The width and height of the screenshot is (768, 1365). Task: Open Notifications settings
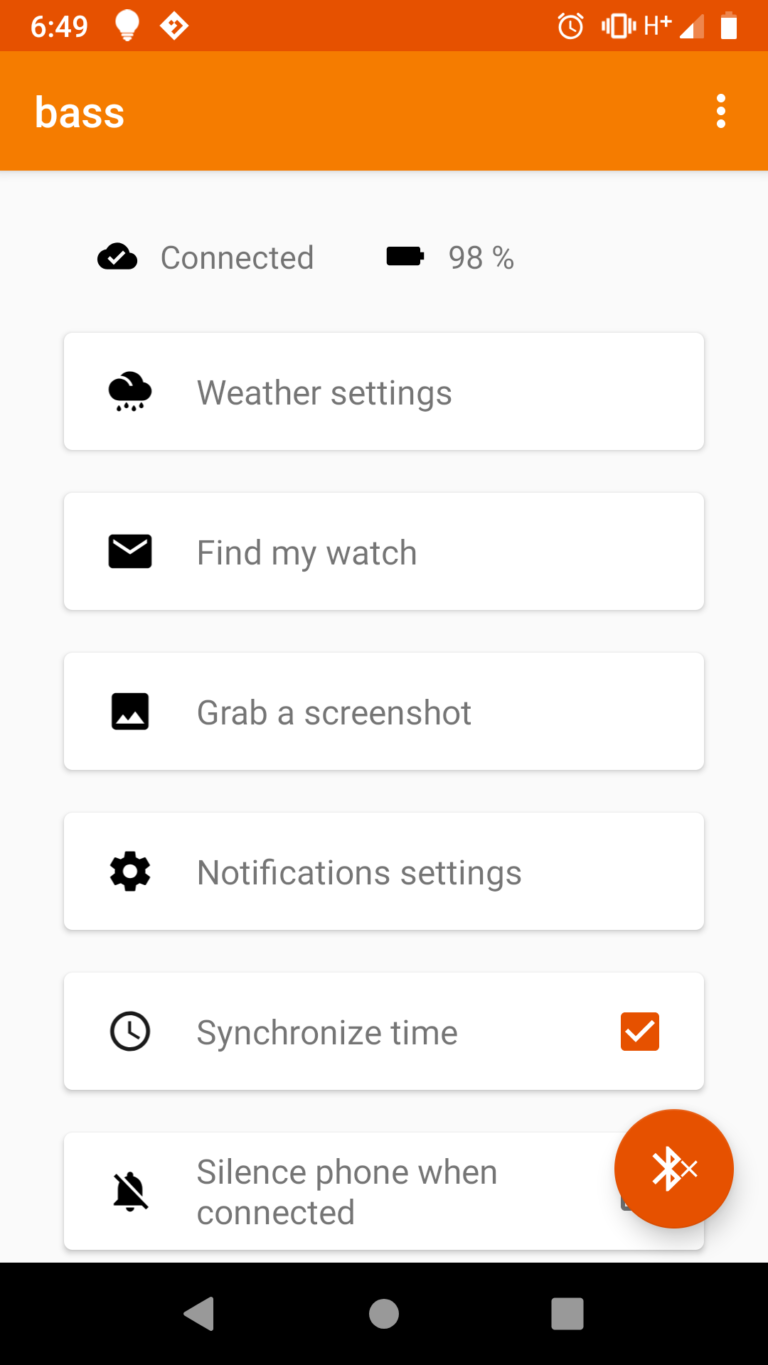point(383,872)
